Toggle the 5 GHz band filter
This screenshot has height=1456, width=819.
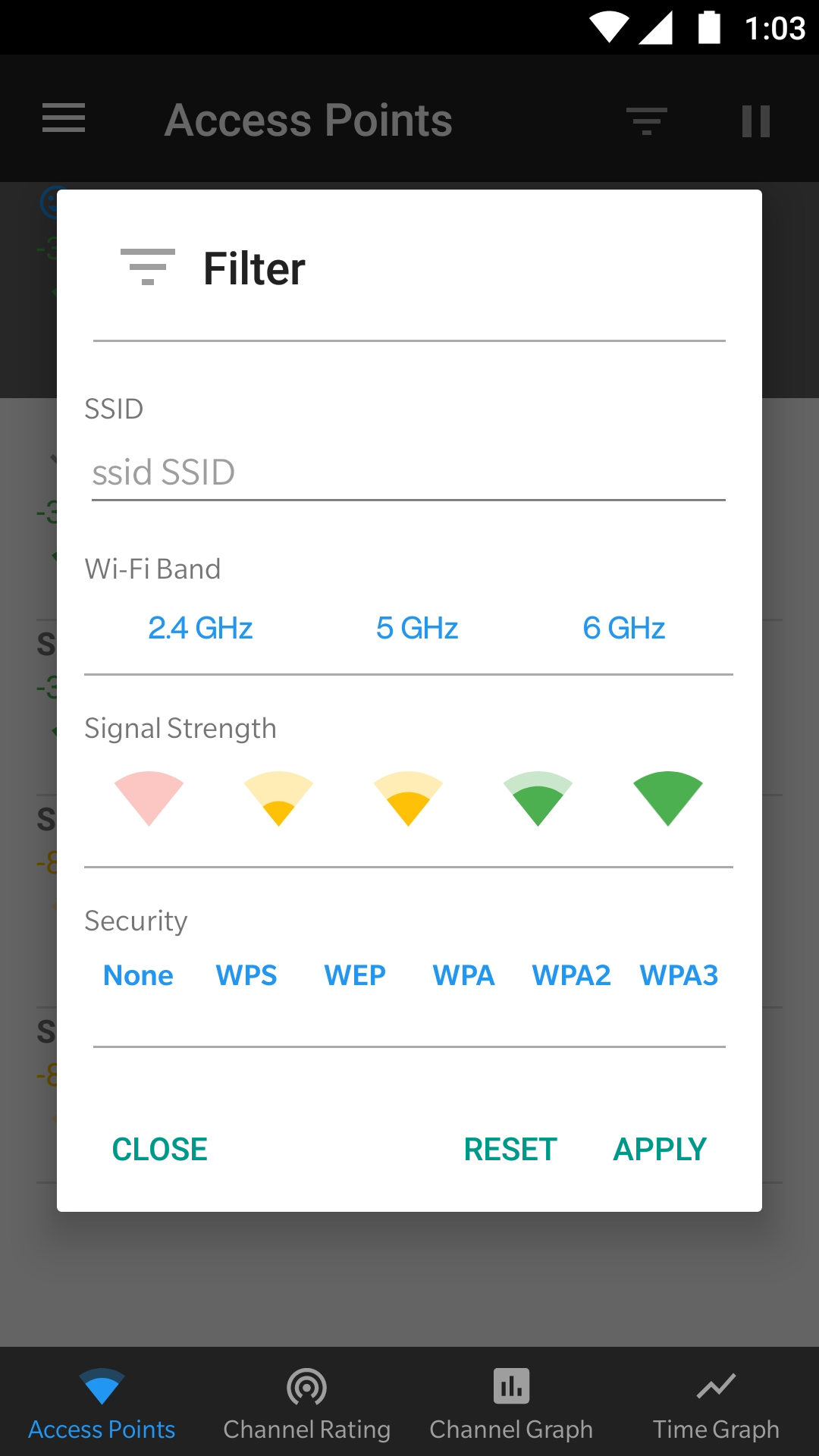click(x=417, y=628)
